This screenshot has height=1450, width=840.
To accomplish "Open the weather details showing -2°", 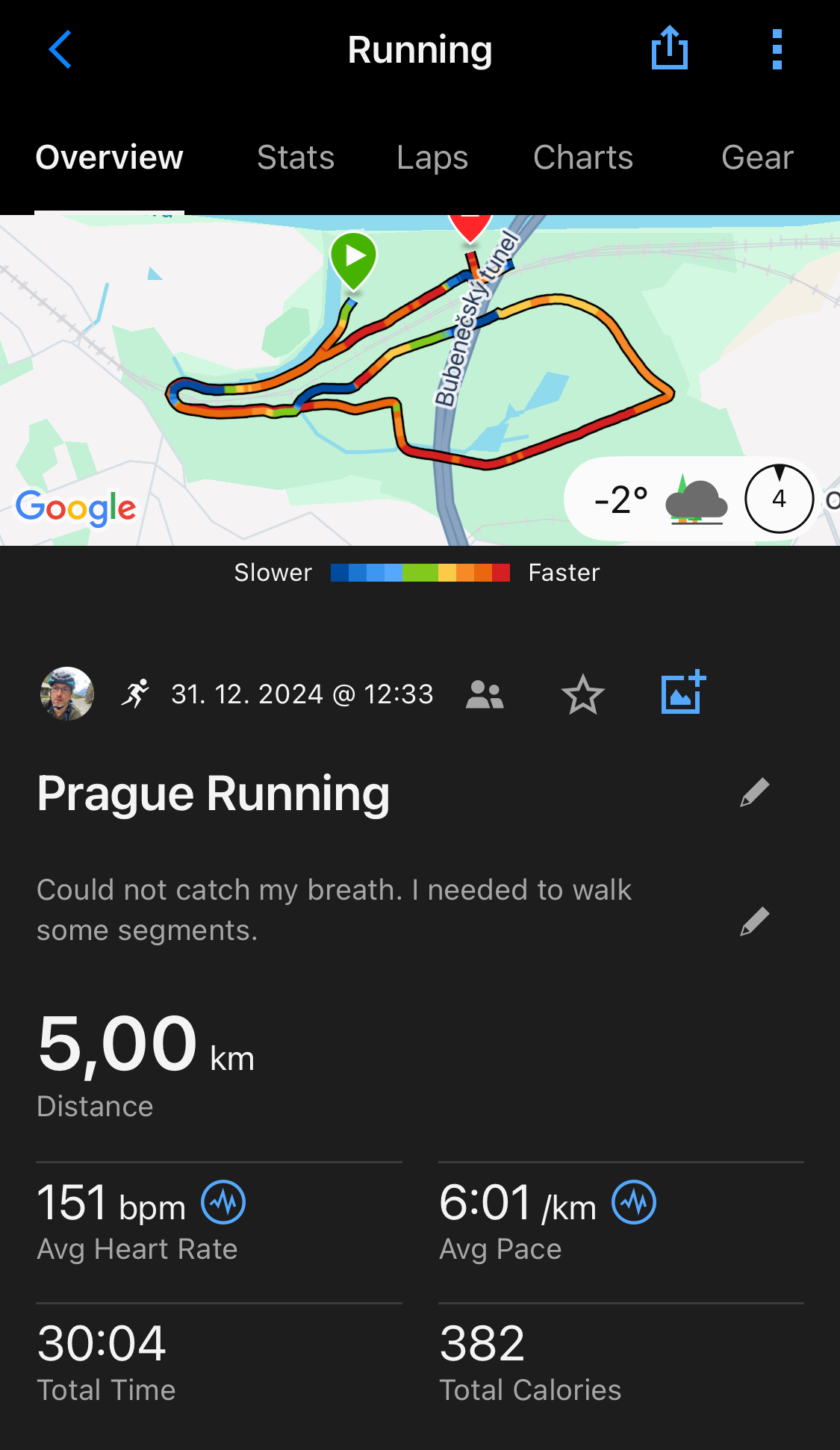I will (x=657, y=499).
